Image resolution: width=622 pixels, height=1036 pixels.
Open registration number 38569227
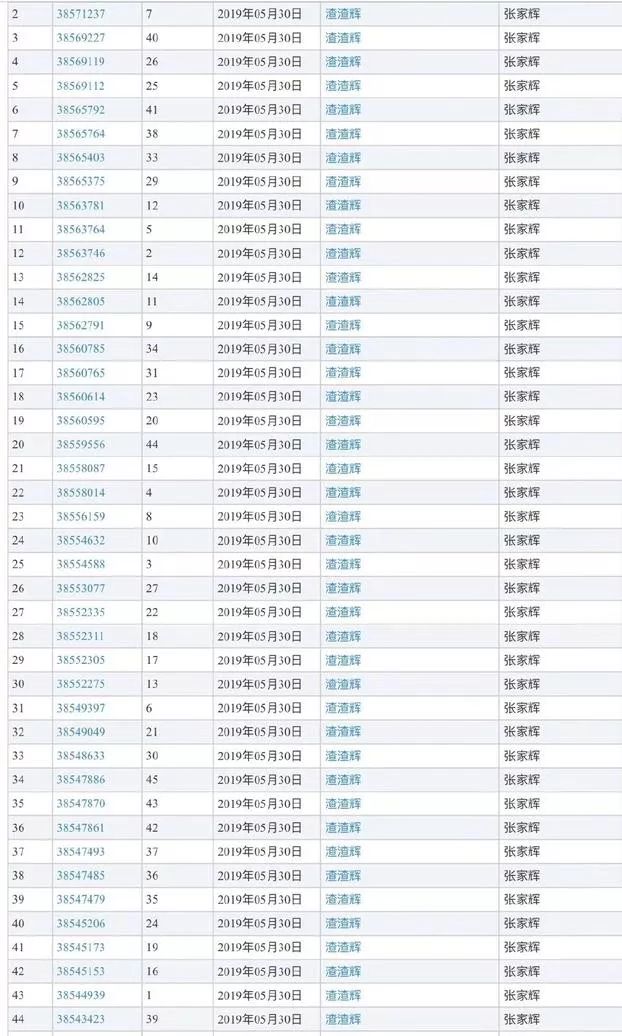click(x=80, y=38)
